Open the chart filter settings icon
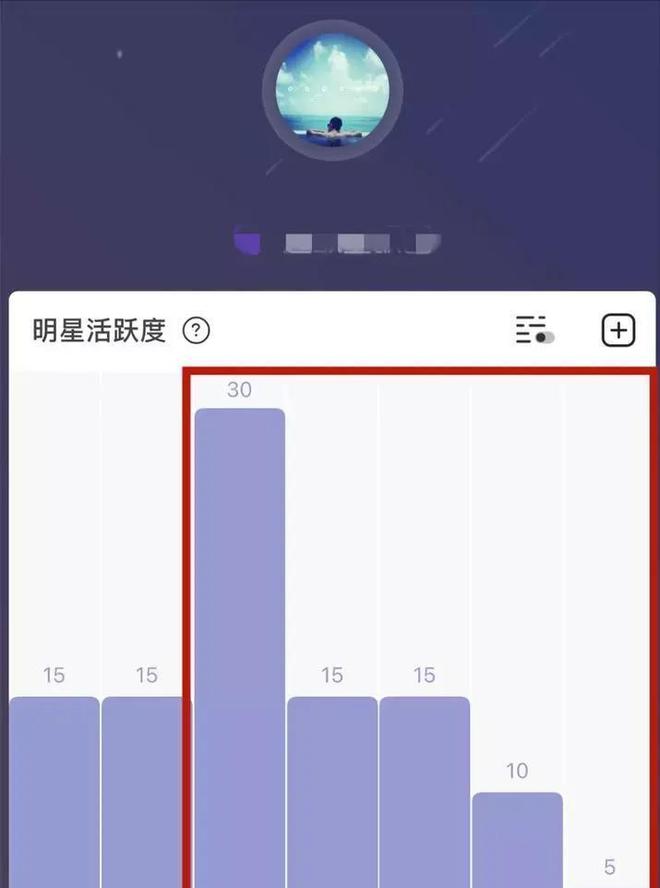Screen dimensions: 660x888 tap(534, 330)
